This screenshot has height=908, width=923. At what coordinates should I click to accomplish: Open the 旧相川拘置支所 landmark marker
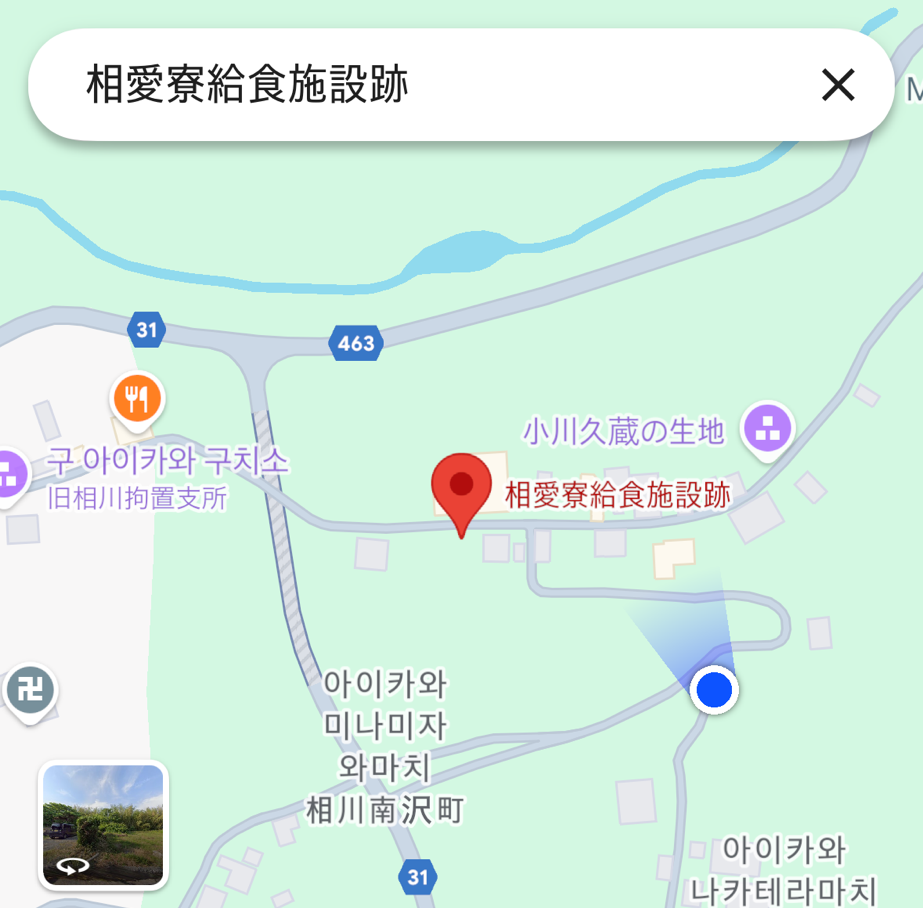tap(8, 471)
